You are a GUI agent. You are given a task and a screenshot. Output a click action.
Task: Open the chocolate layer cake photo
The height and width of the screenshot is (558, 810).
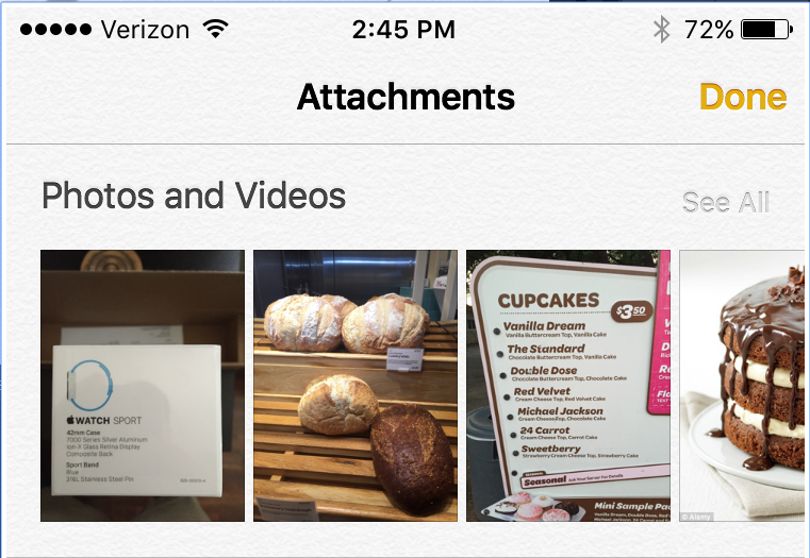click(x=742, y=386)
